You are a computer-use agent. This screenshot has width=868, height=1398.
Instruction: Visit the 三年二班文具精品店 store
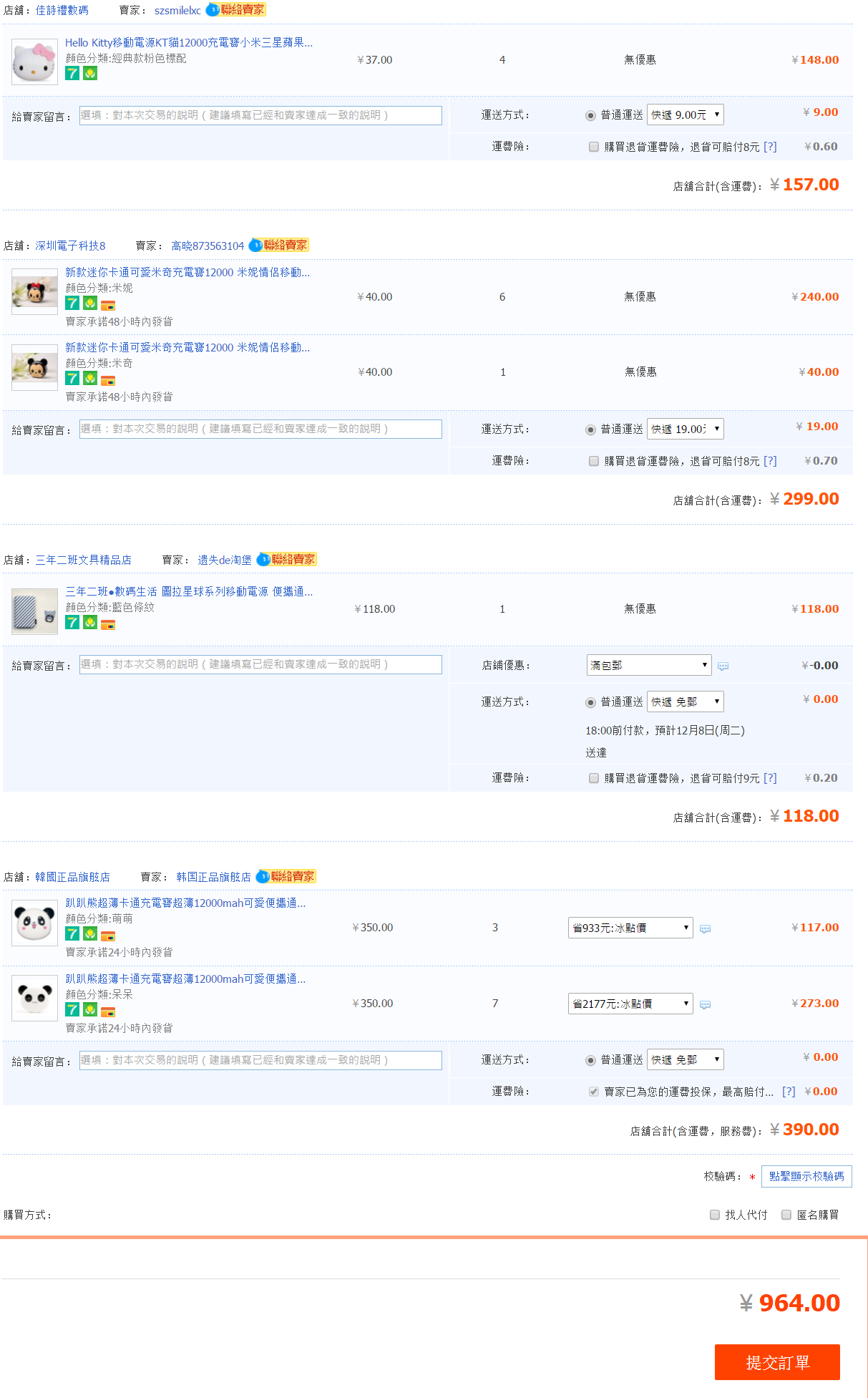(x=84, y=560)
